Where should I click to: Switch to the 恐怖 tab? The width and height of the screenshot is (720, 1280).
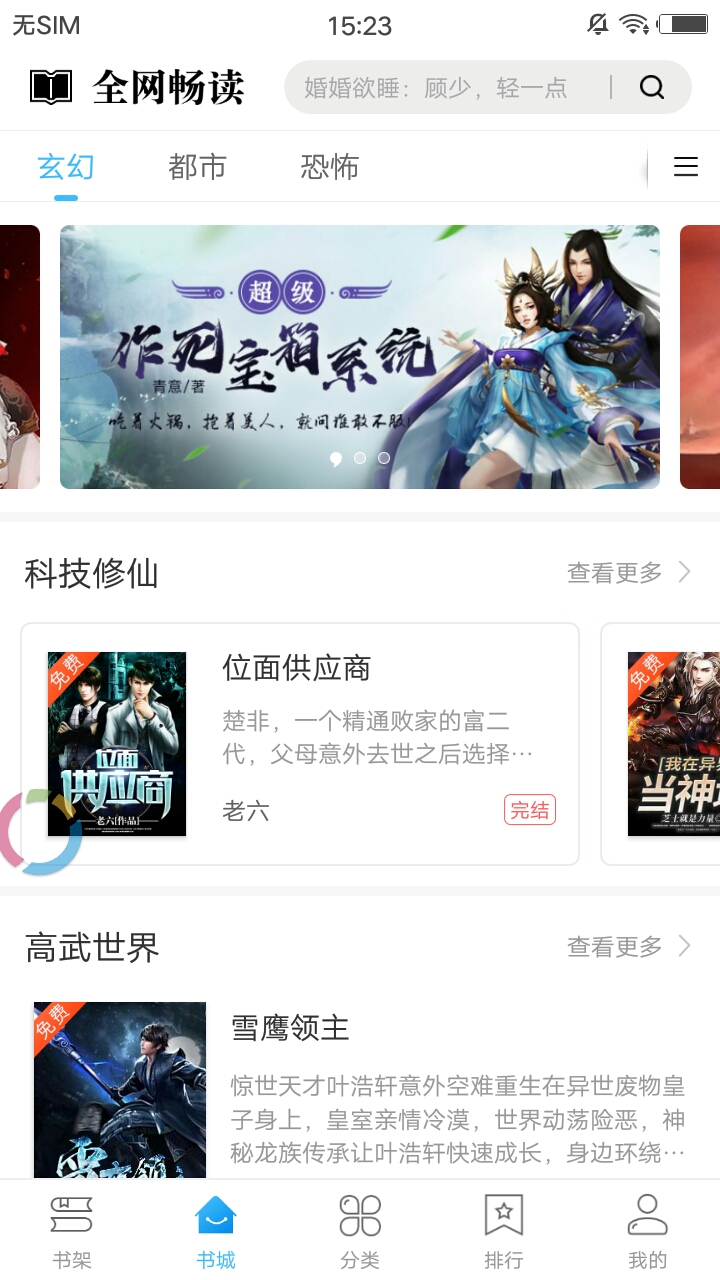(328, 167)
